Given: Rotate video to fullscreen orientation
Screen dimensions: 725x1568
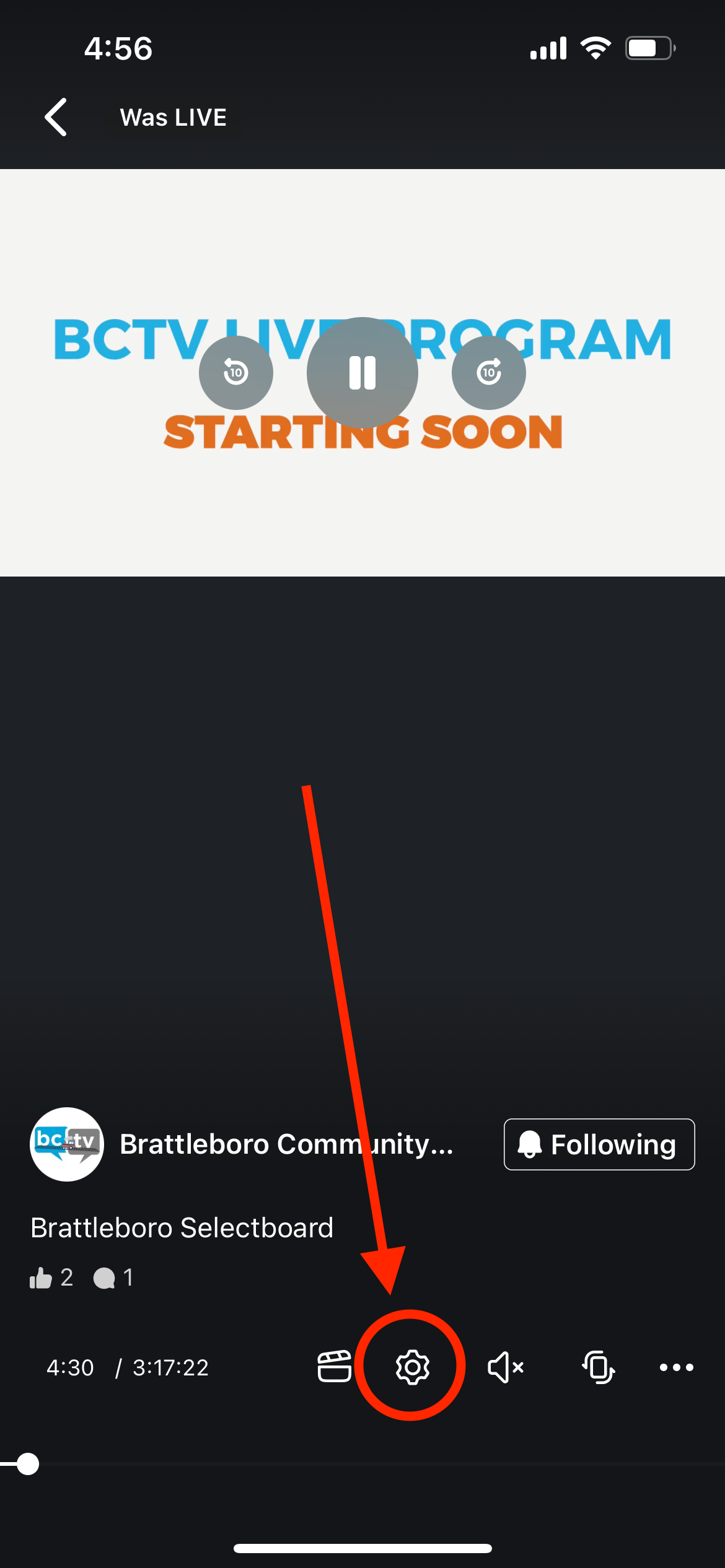Looking at the screenshot, I should click(x=598, y=1367).
